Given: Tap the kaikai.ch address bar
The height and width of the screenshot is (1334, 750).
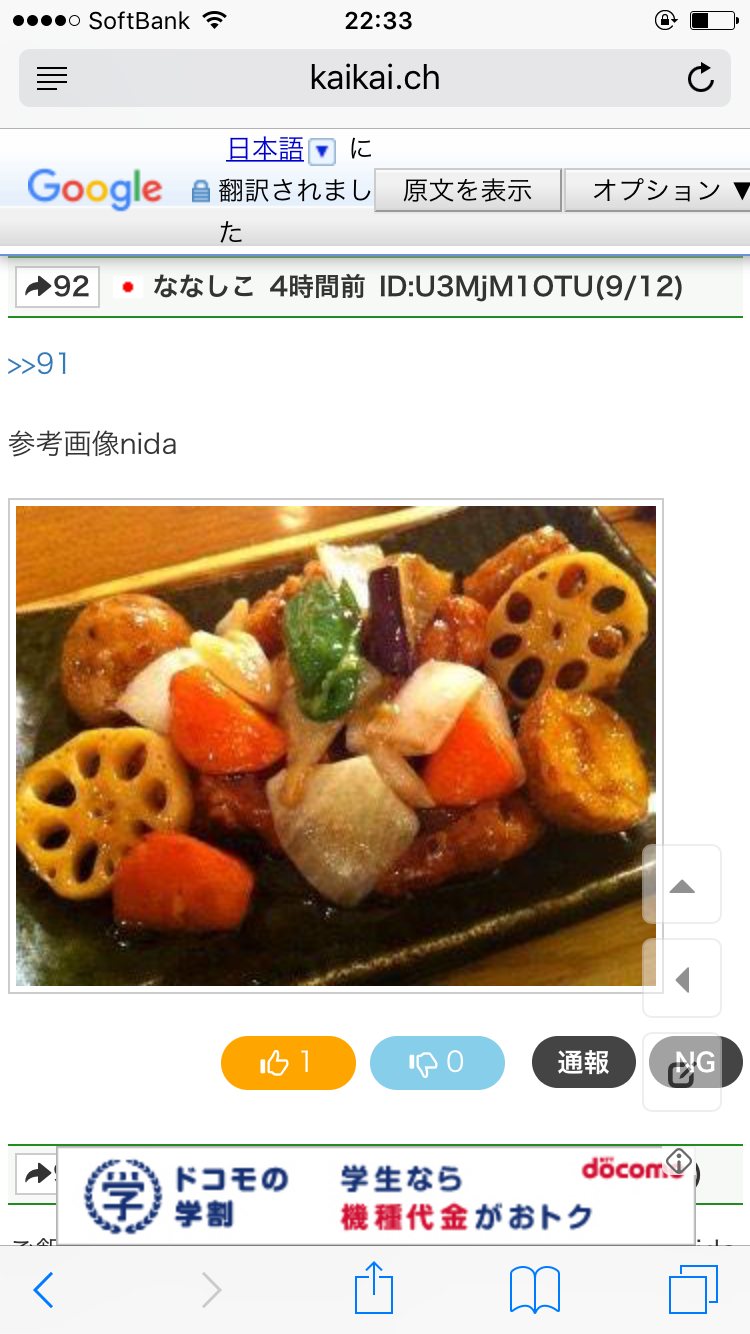Looking at the screenshot, I should [x=375, y=78].
